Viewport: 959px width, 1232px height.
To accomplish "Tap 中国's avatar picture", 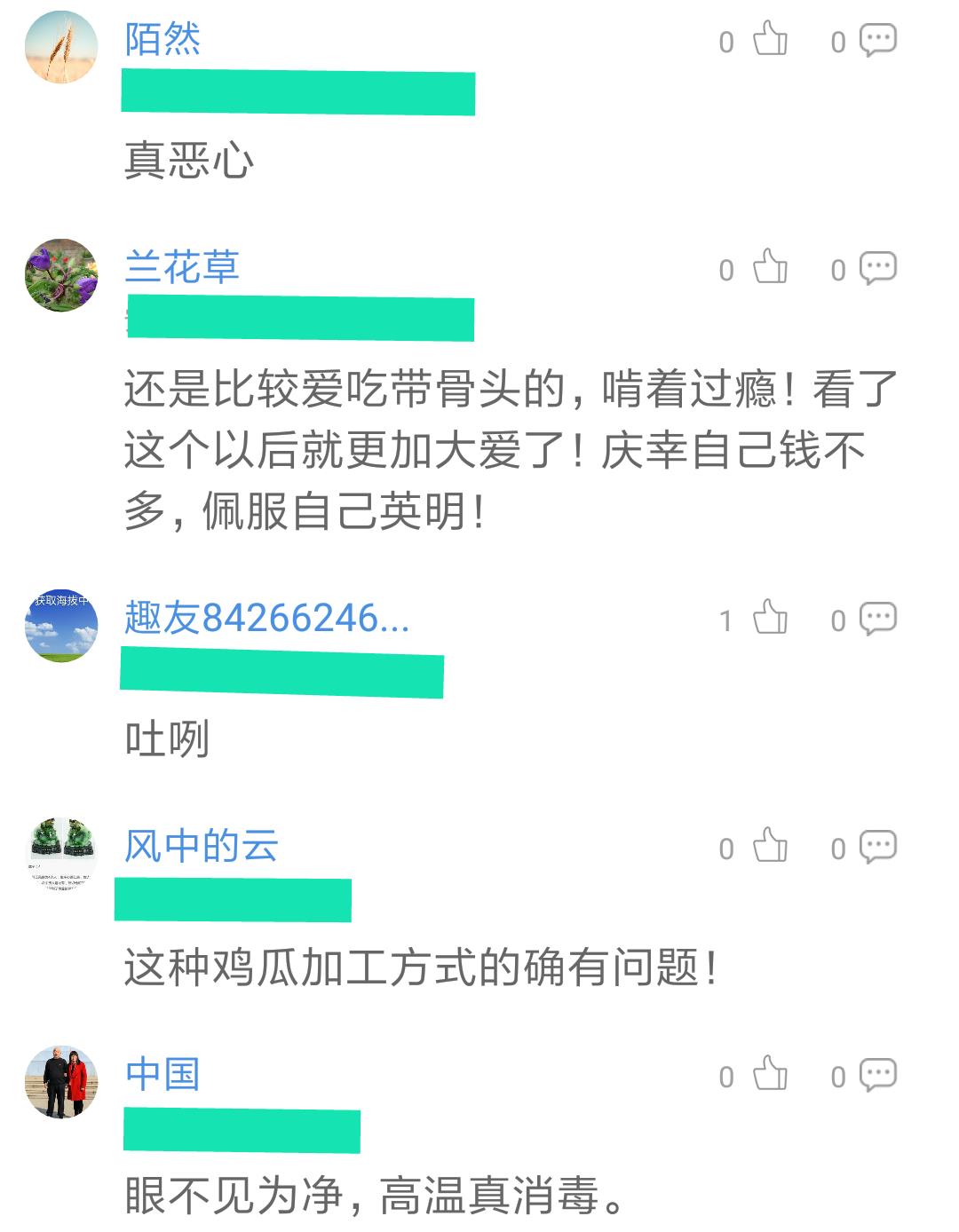I will coord(61,1081).
